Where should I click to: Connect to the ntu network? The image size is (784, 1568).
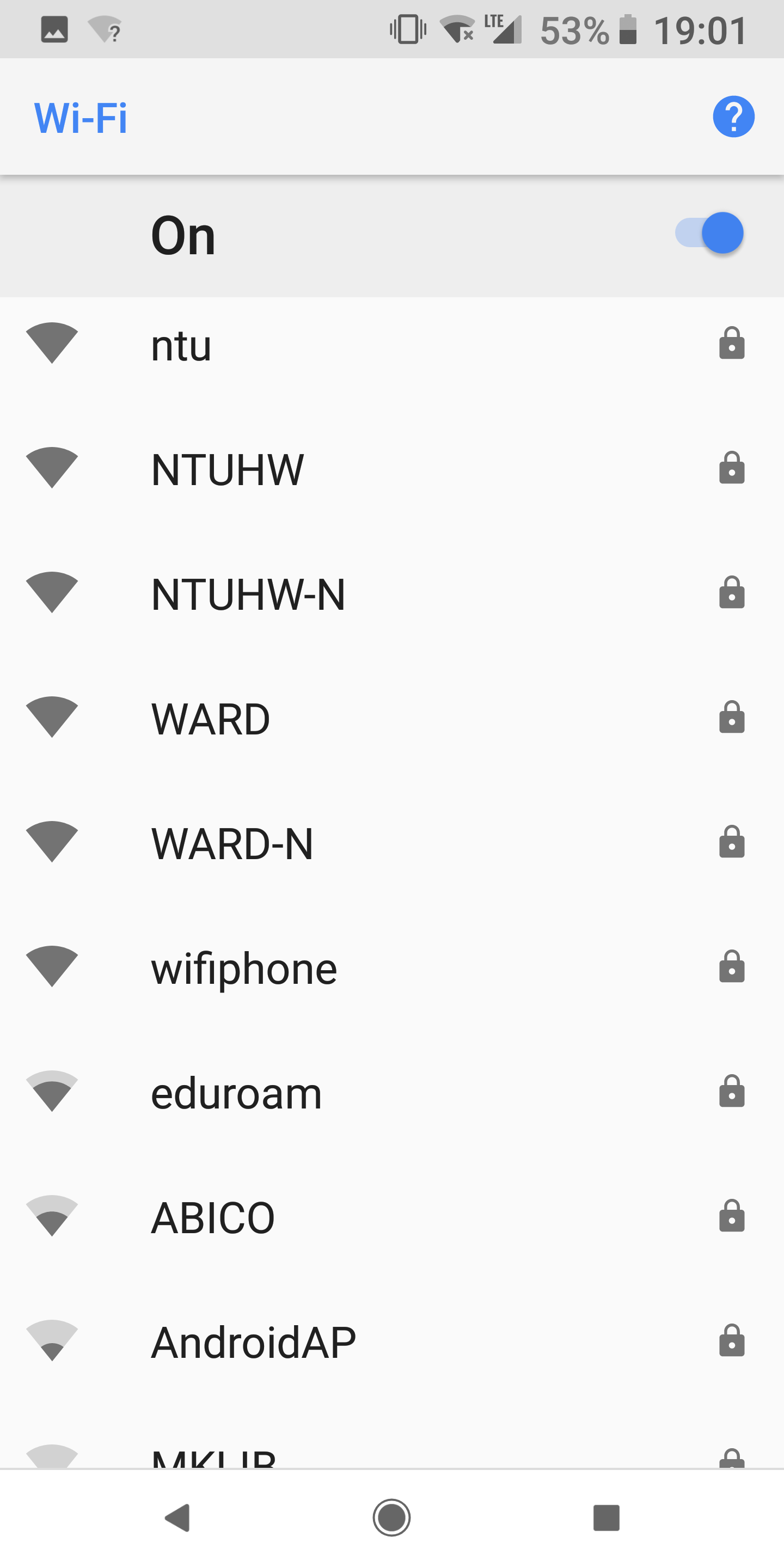point(181,345)
